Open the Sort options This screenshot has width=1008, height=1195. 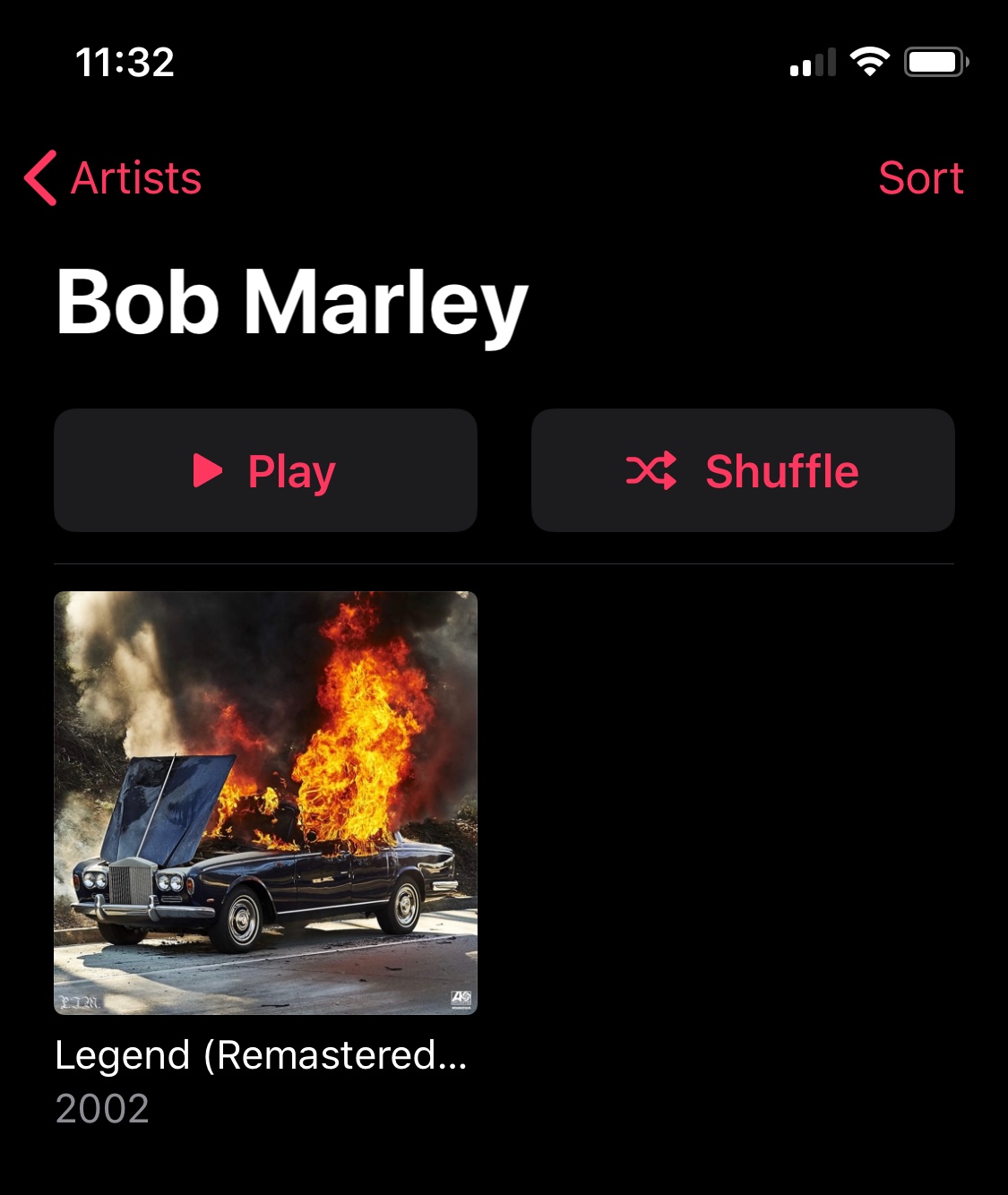(920, 178)
